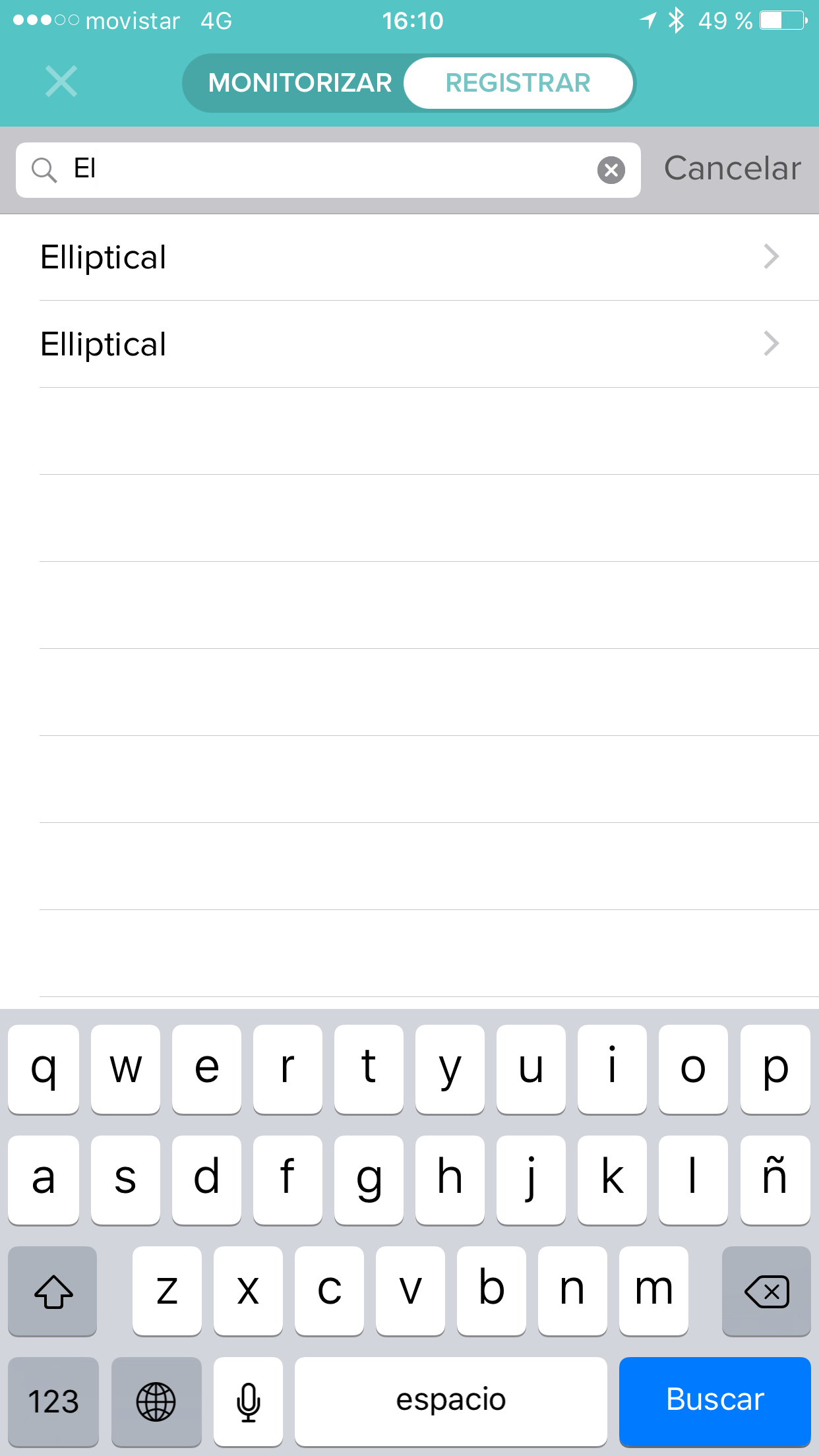Switch to the MONITORIZAR tab
819x1456 pixels.
(299, 83)
